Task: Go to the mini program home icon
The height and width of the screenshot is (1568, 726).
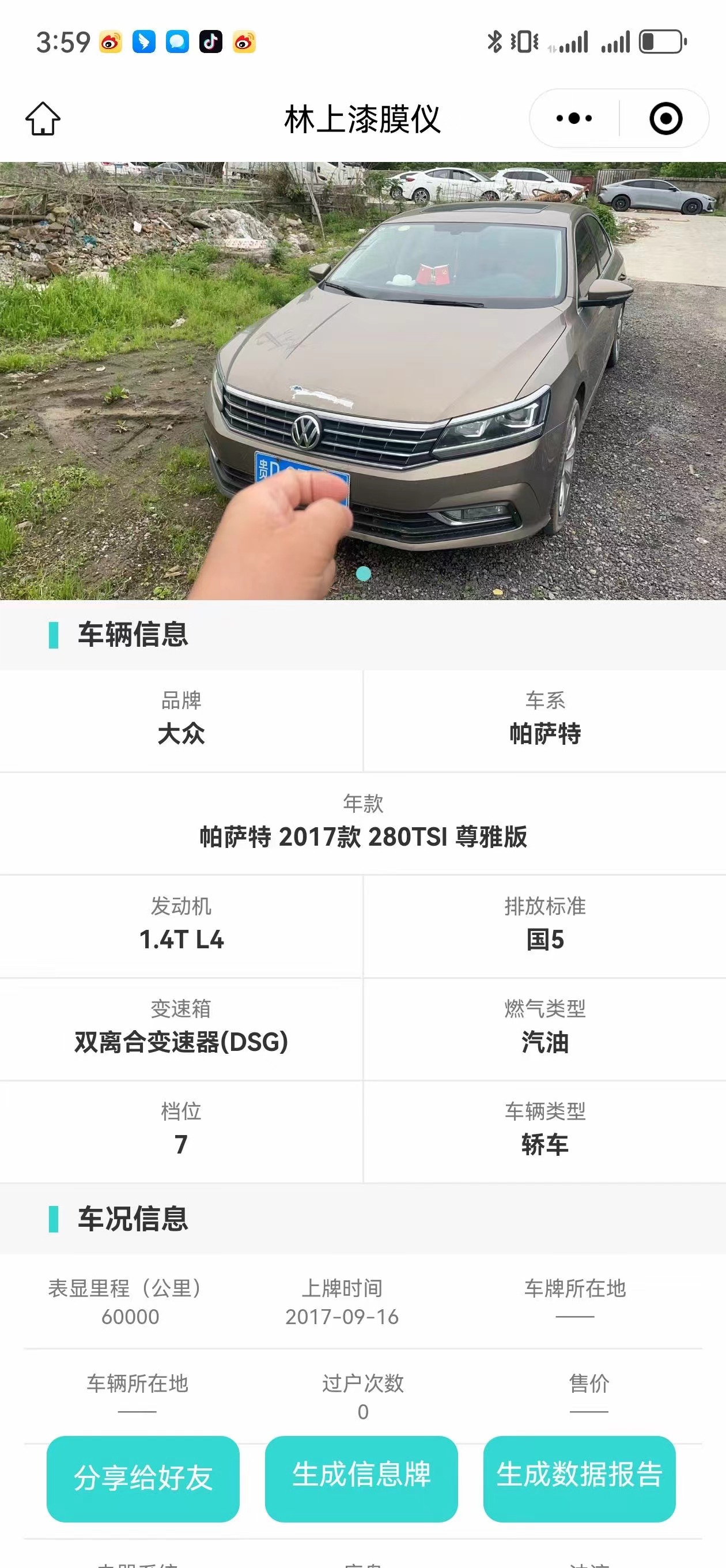Action: click(43, 118)
